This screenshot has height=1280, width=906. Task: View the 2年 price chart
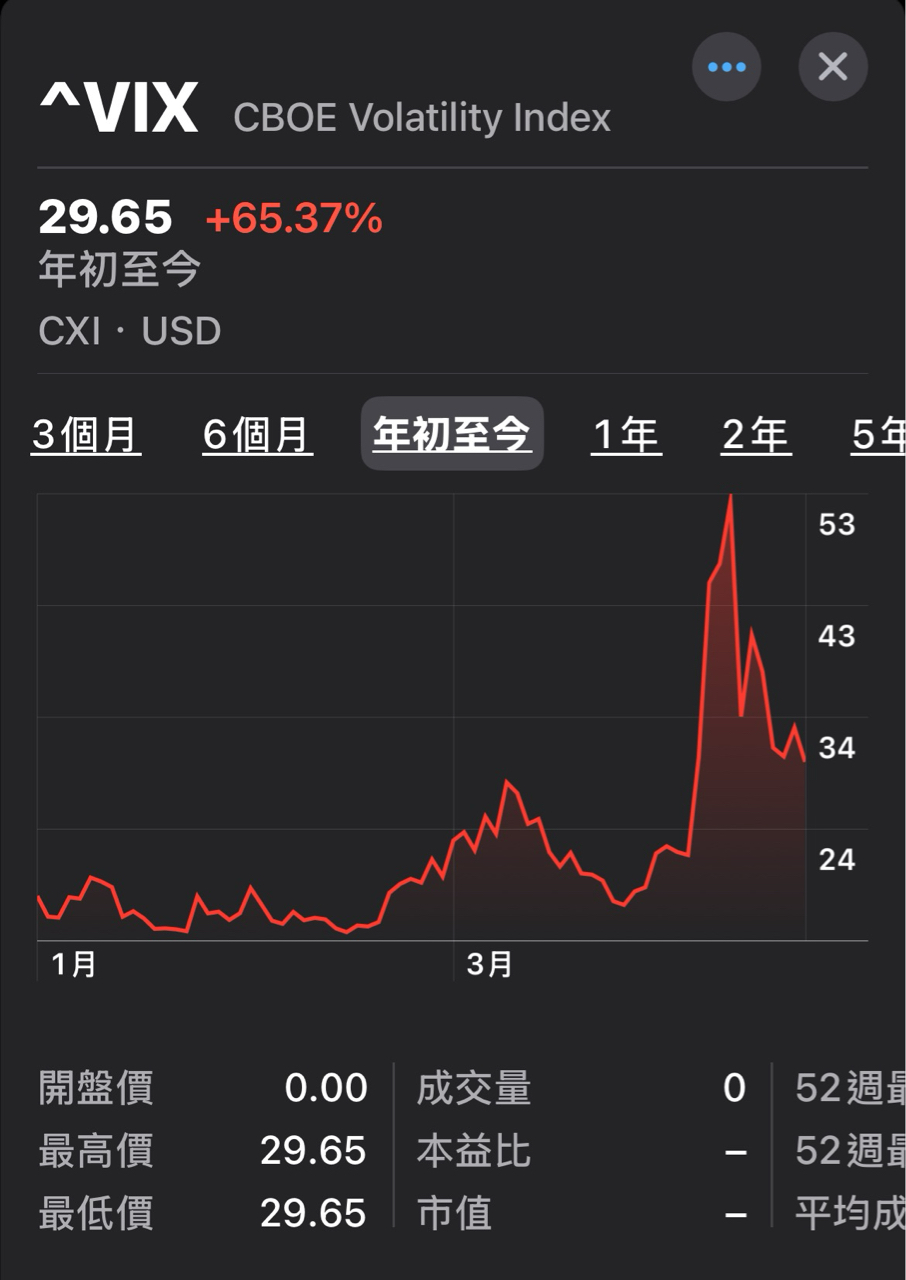(x=756, y=435)
